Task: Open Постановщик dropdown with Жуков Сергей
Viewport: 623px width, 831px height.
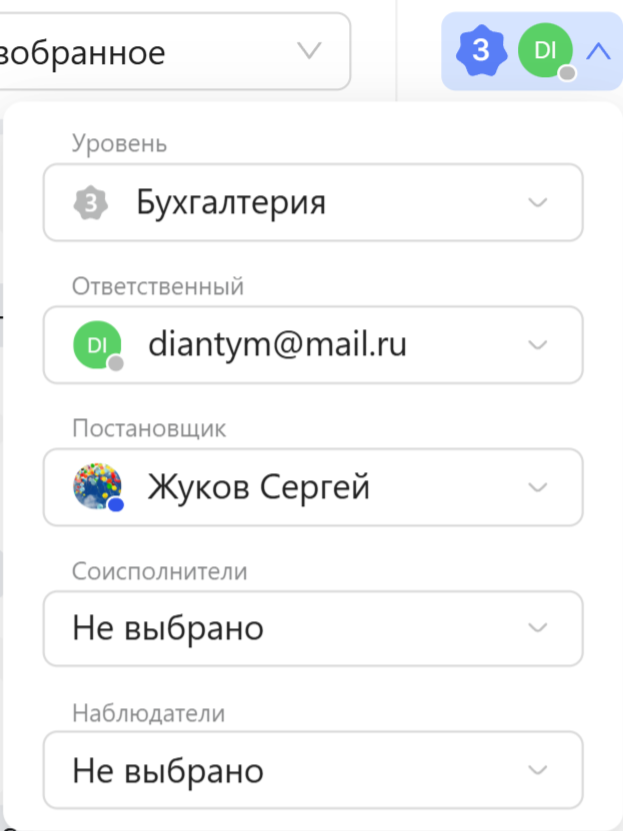Action: tap(312, 488)
